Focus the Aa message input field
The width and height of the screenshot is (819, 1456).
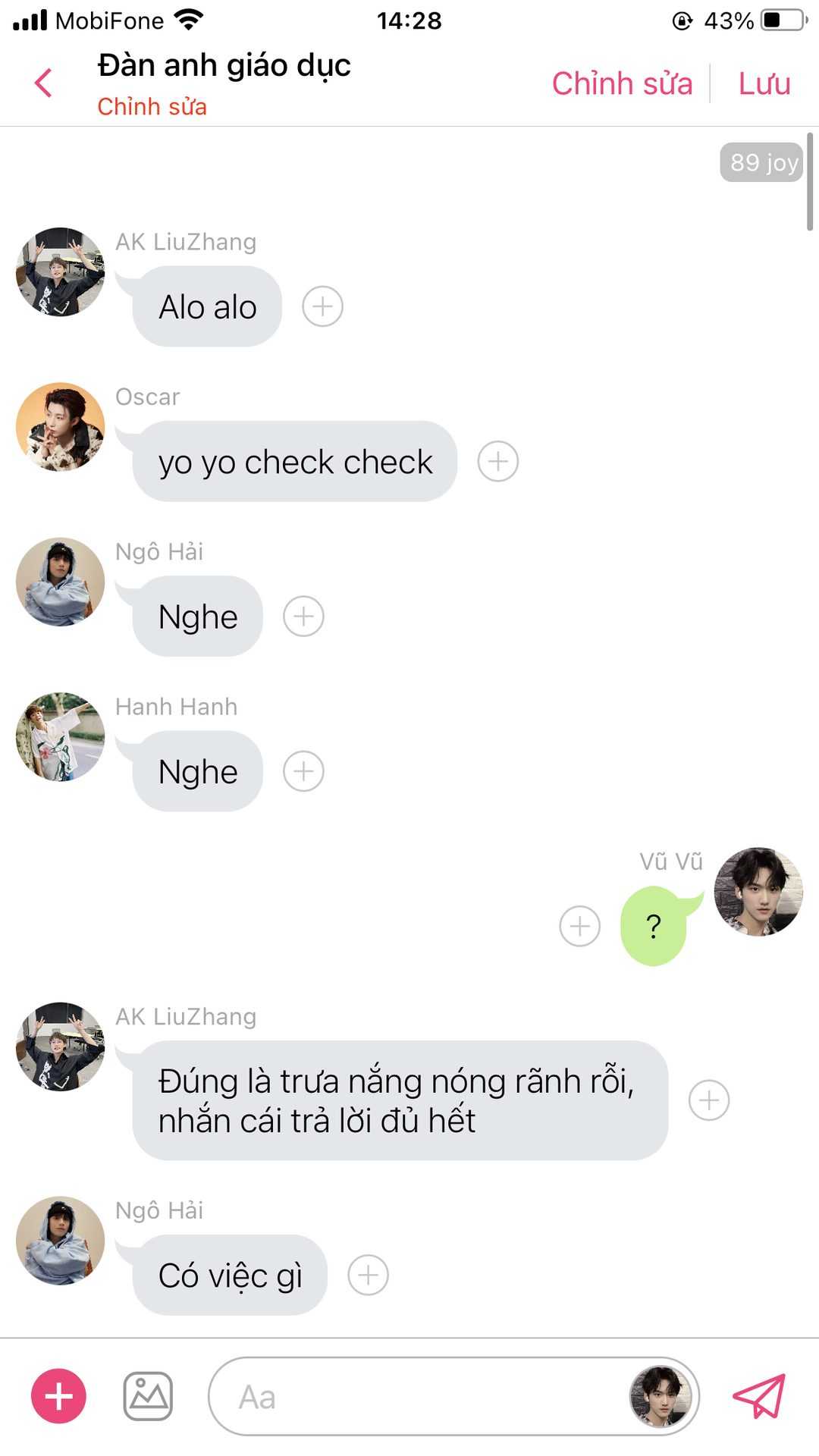[x=417, y=1396]
